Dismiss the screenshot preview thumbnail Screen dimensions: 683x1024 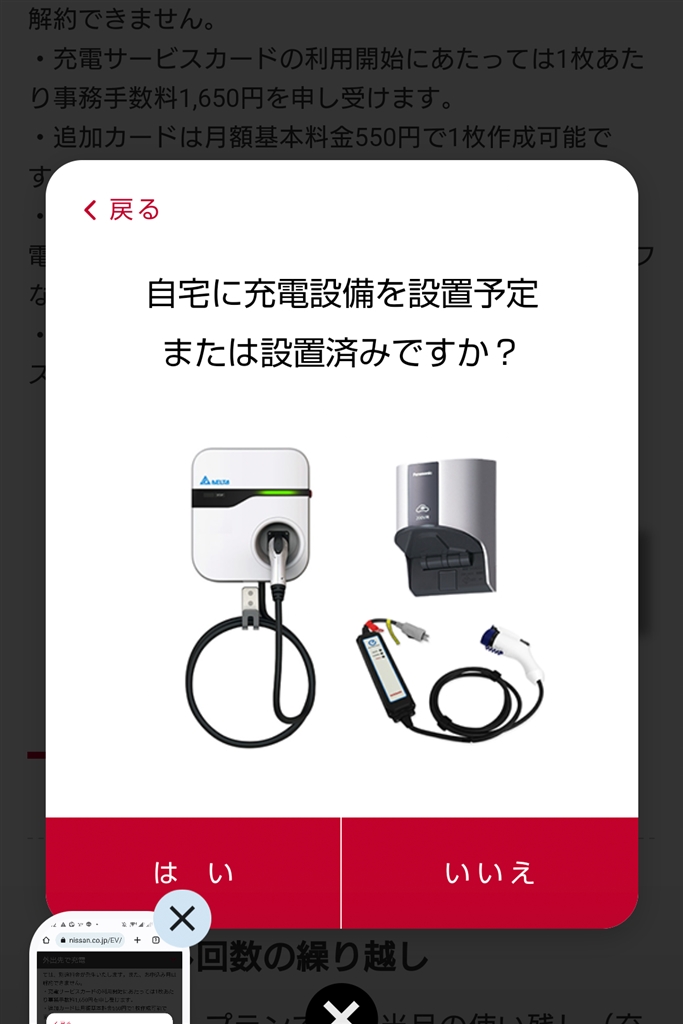pos(182,918)
